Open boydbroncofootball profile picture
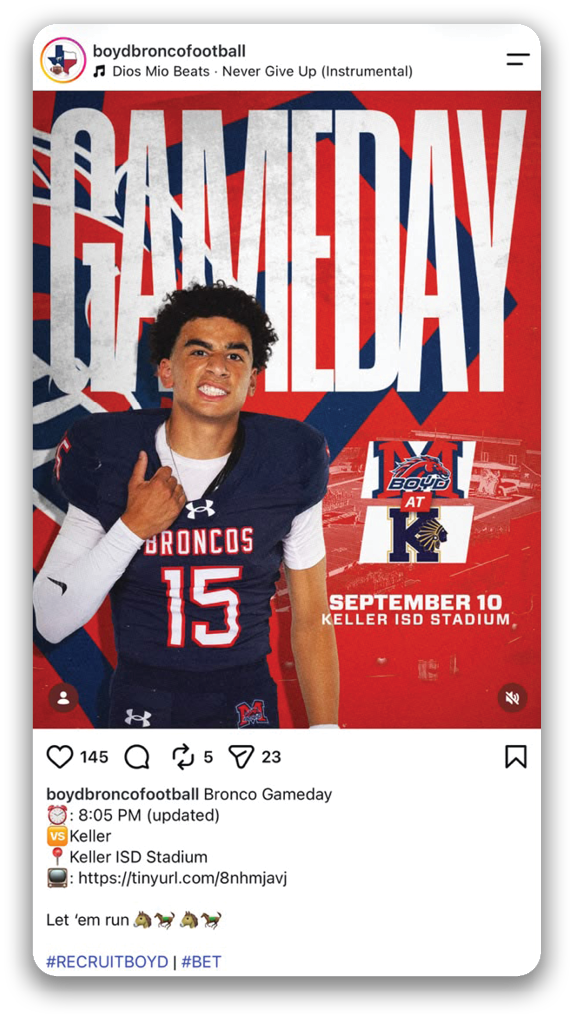Screen dimensions: 574x1018 [63, 60]
